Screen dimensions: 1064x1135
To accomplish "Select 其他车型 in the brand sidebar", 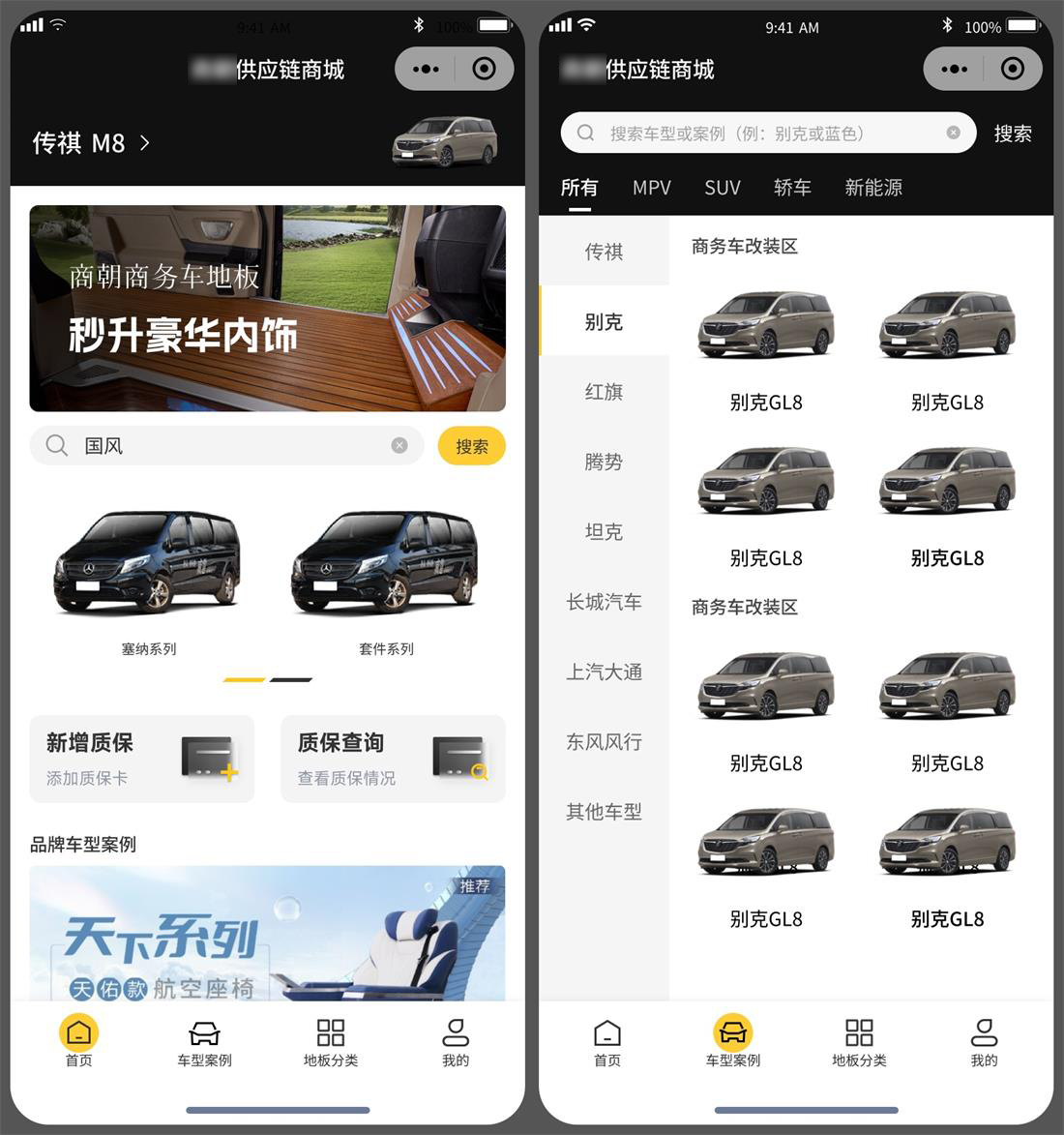I will tap(604, 812).
